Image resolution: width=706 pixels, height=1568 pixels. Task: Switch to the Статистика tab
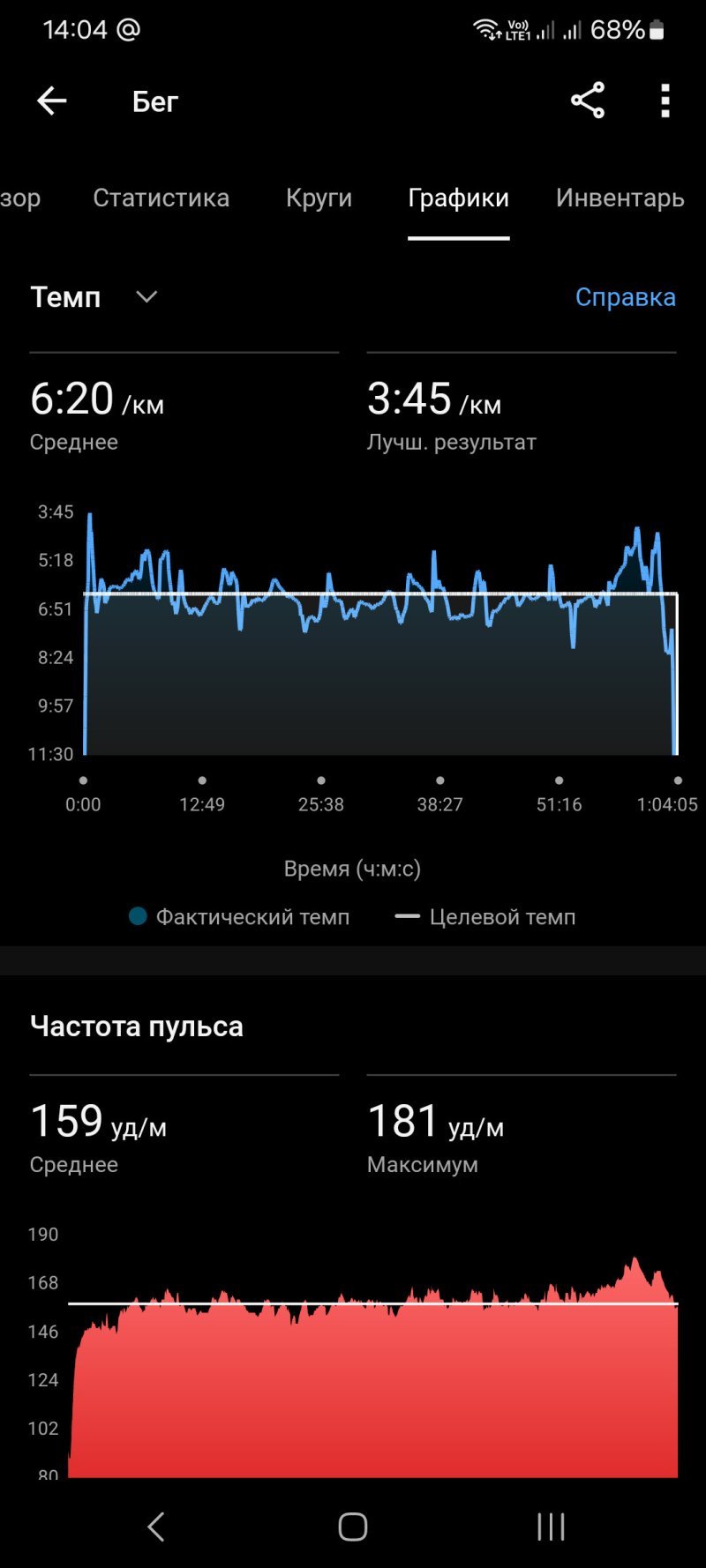161,198
